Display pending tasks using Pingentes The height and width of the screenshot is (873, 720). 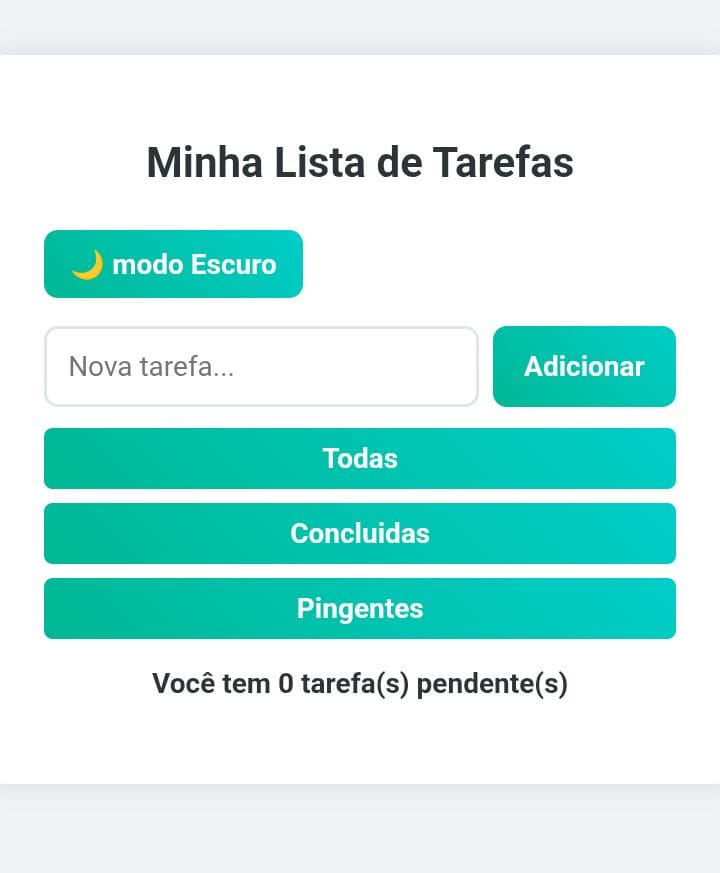tap(360, 608)
